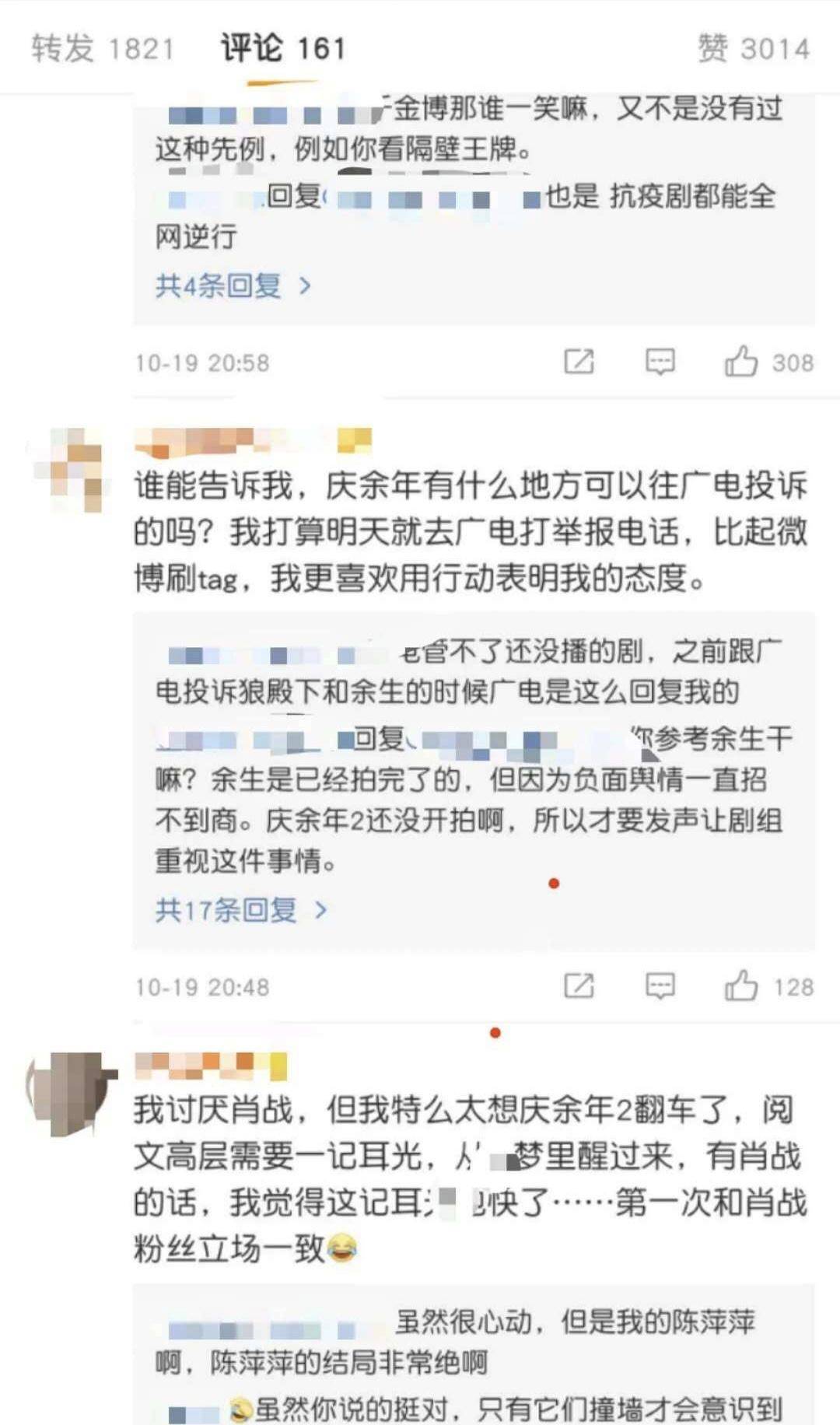The height and width of the screenshot is (1425, 840).
Task: Switch to the 转发 1821 tab
Action: (102, 48)
